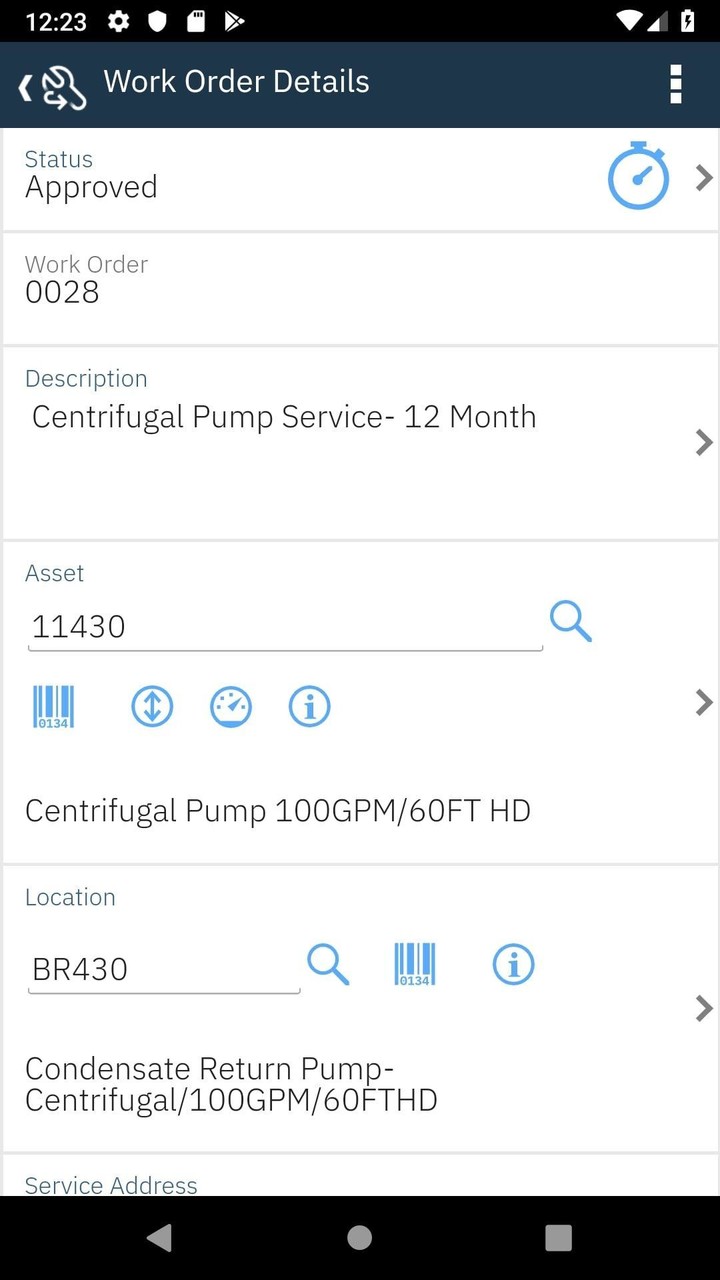View the location info icon

pos(513,964)
